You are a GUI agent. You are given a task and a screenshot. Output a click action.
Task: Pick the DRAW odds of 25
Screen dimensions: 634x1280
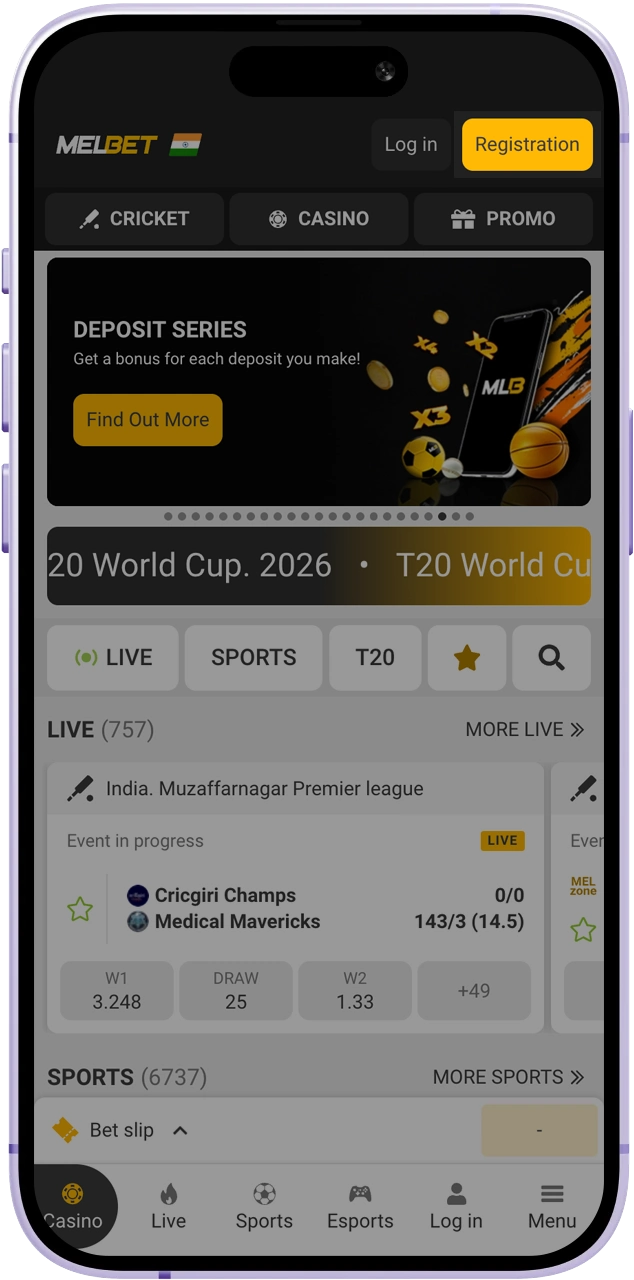[236, 991]
